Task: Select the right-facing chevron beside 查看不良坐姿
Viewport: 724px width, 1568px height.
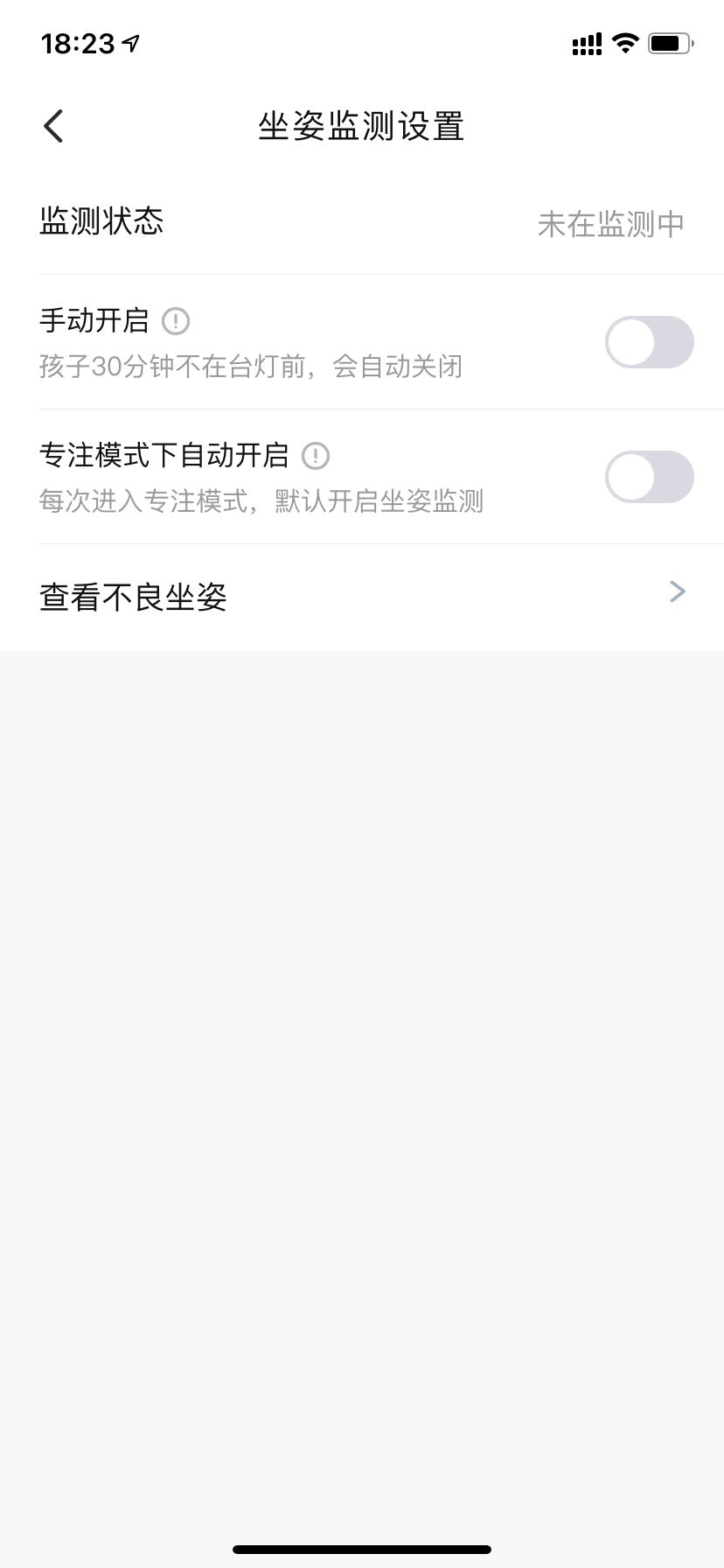Action: 676,591
